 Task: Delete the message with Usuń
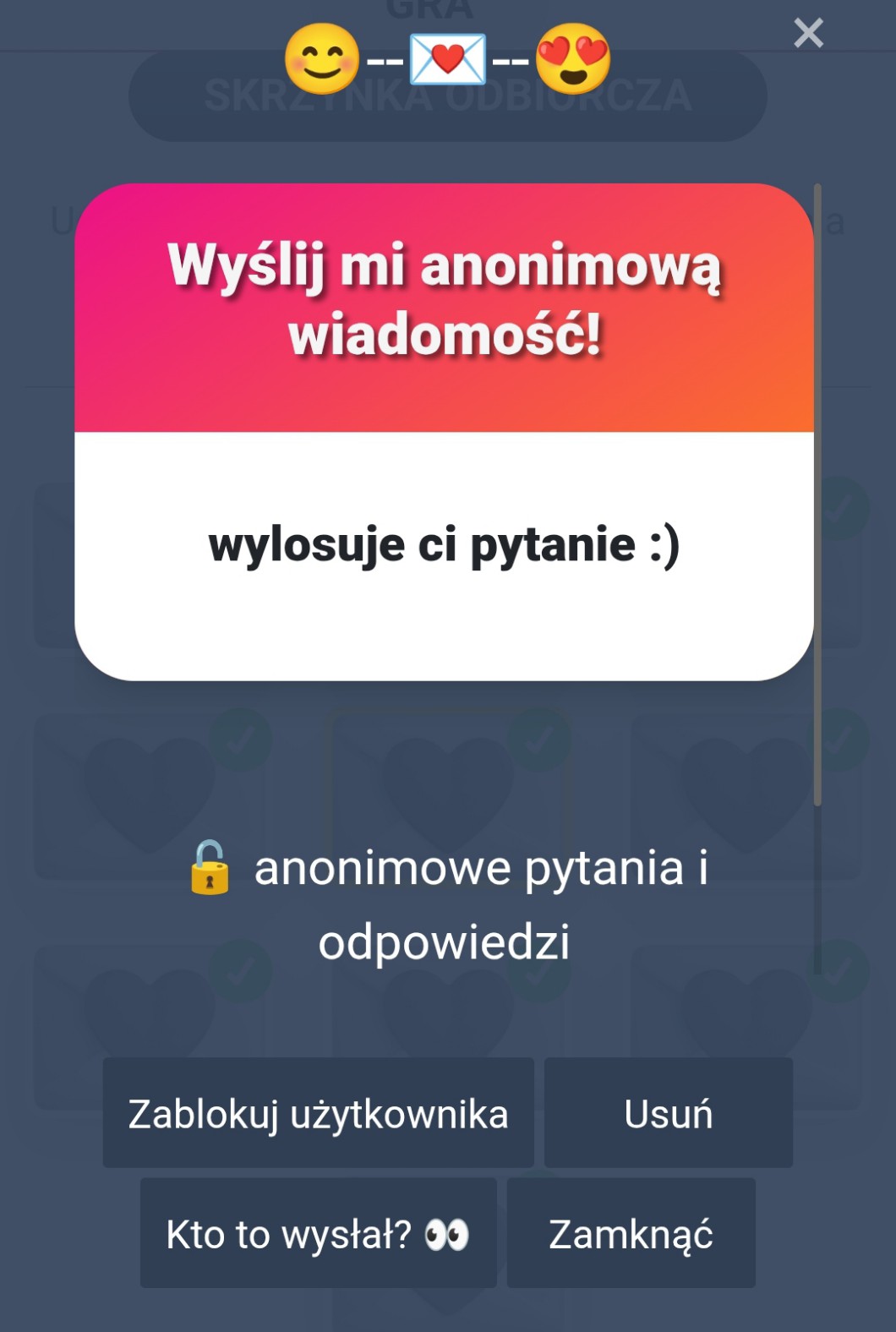(668, 1113)
